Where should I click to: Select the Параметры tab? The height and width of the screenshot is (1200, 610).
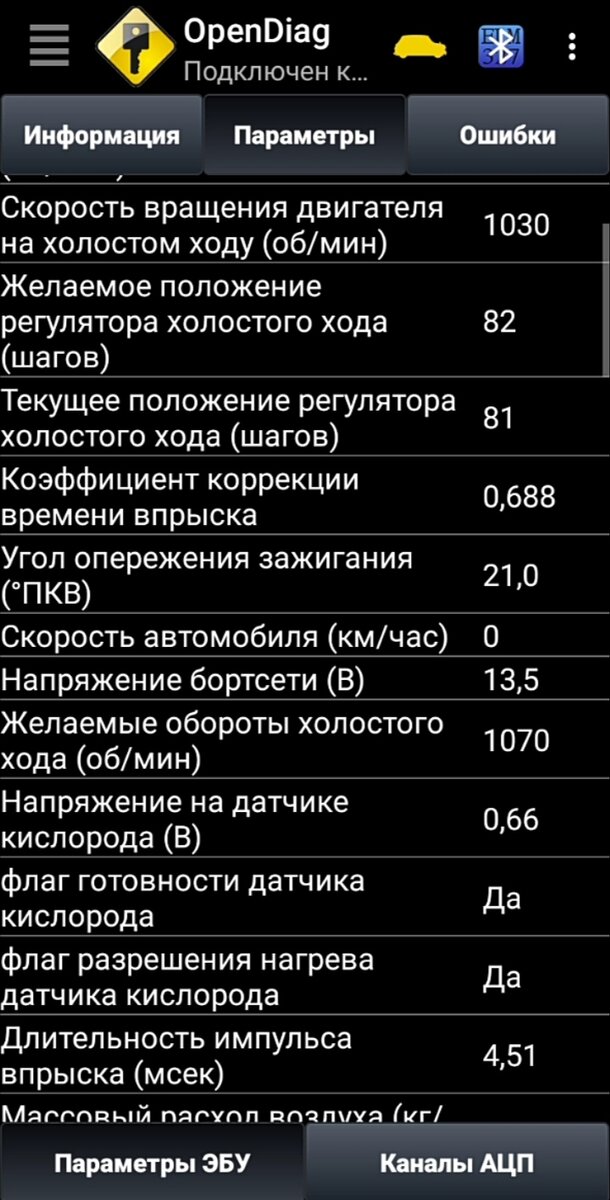(304, 136)
